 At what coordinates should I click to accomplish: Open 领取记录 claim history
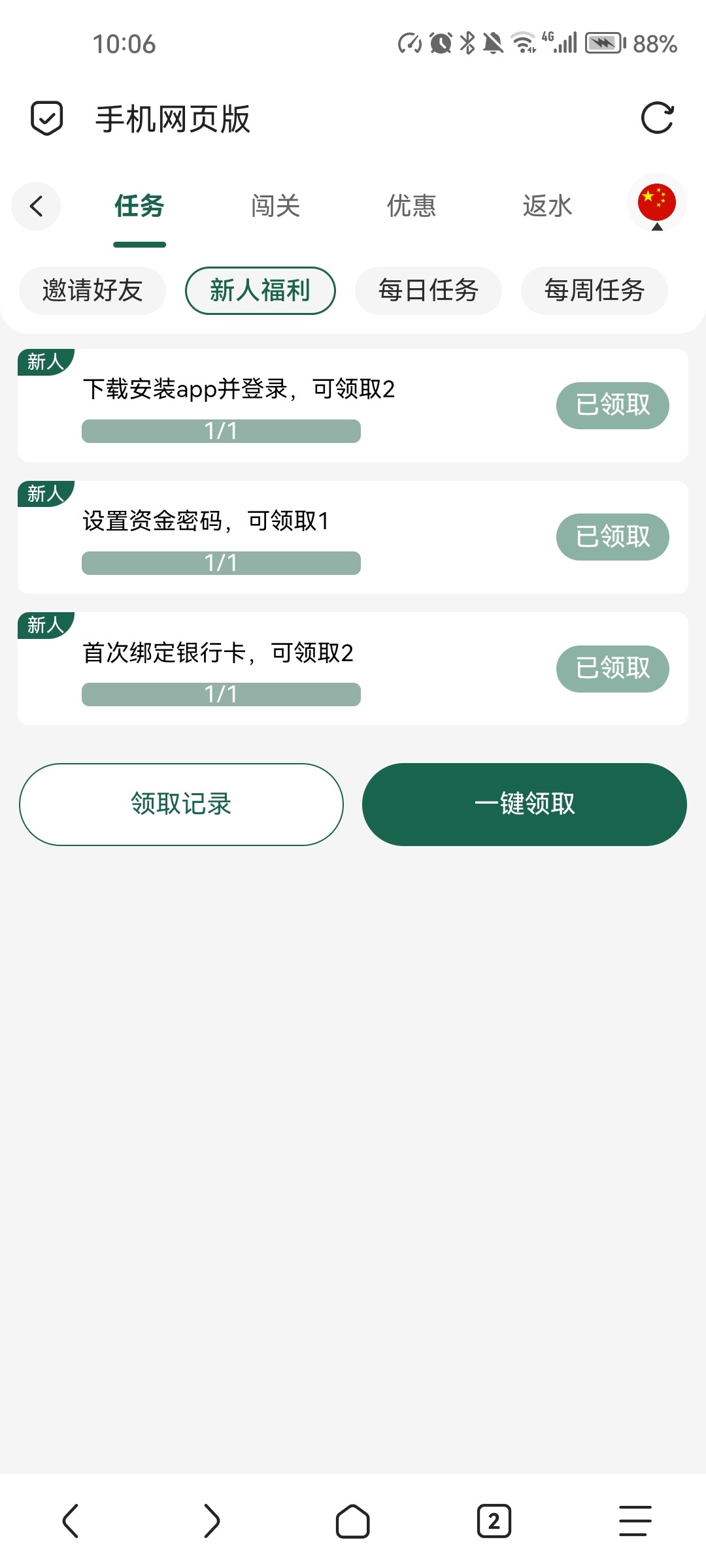click(181, 804)
